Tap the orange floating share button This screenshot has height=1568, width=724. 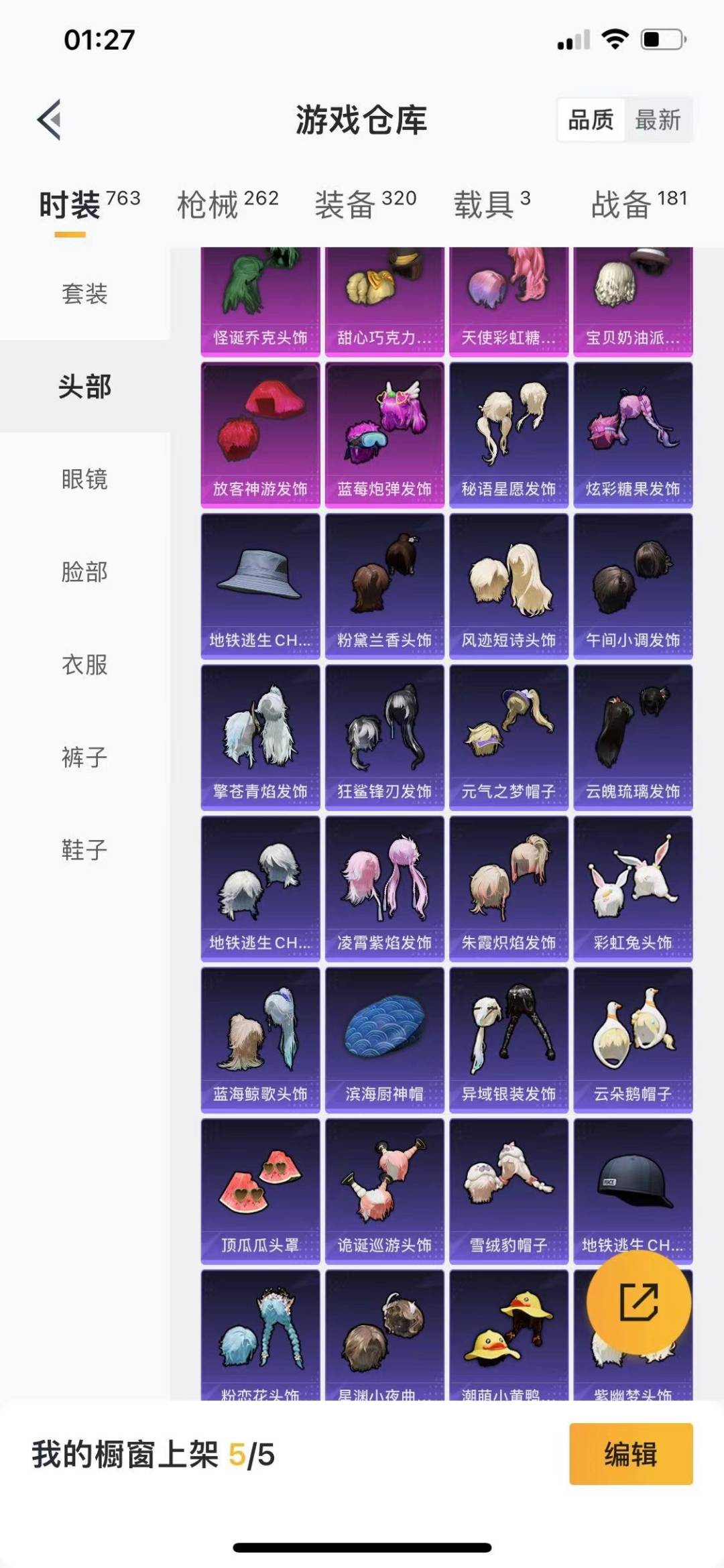click(638, 1301)
